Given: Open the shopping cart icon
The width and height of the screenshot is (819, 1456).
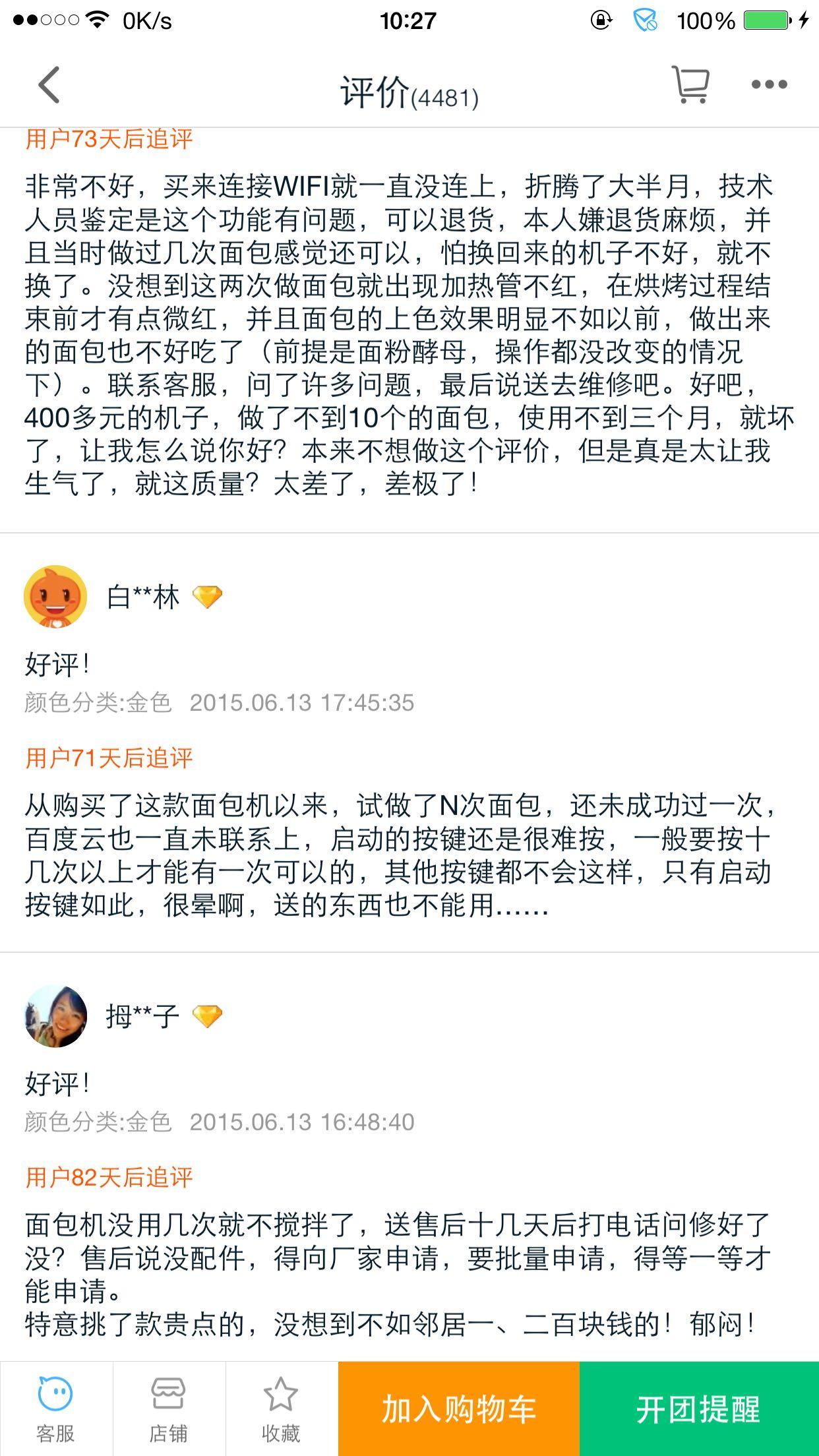Looking at the screenshot, I should point(690,84).
